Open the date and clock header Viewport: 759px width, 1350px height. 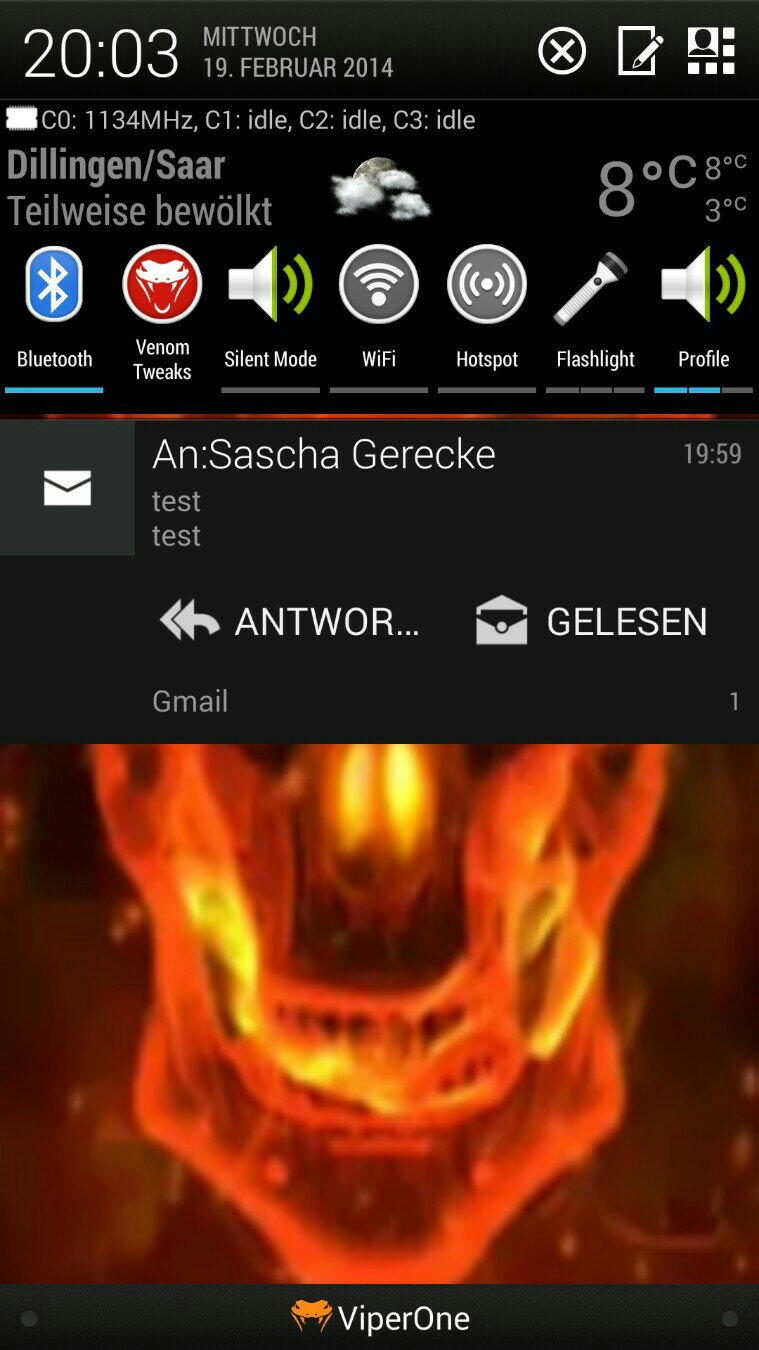pyautogui.click(x=208, y=52)
